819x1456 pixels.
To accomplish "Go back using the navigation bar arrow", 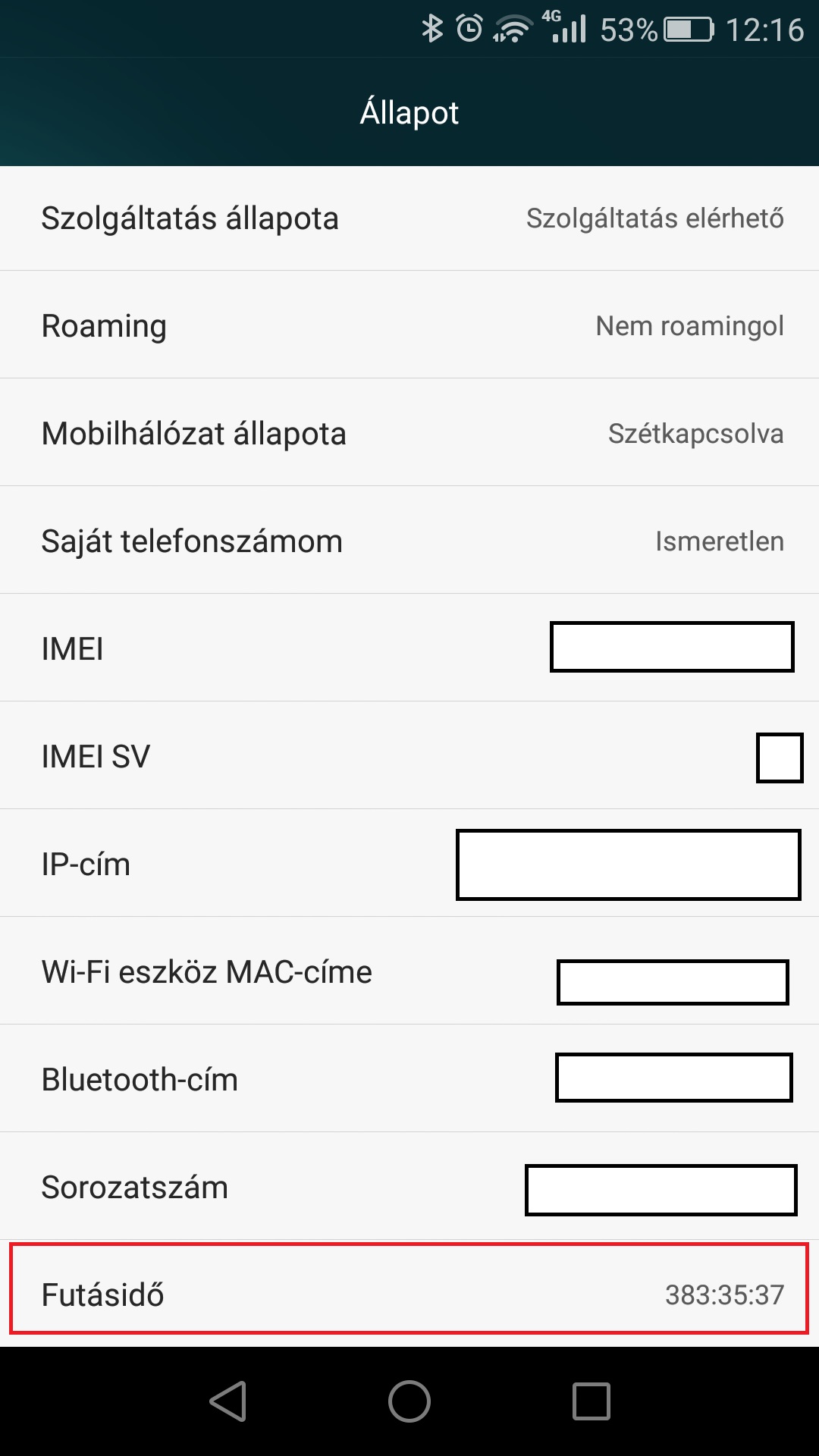I will pos(227,1401).
